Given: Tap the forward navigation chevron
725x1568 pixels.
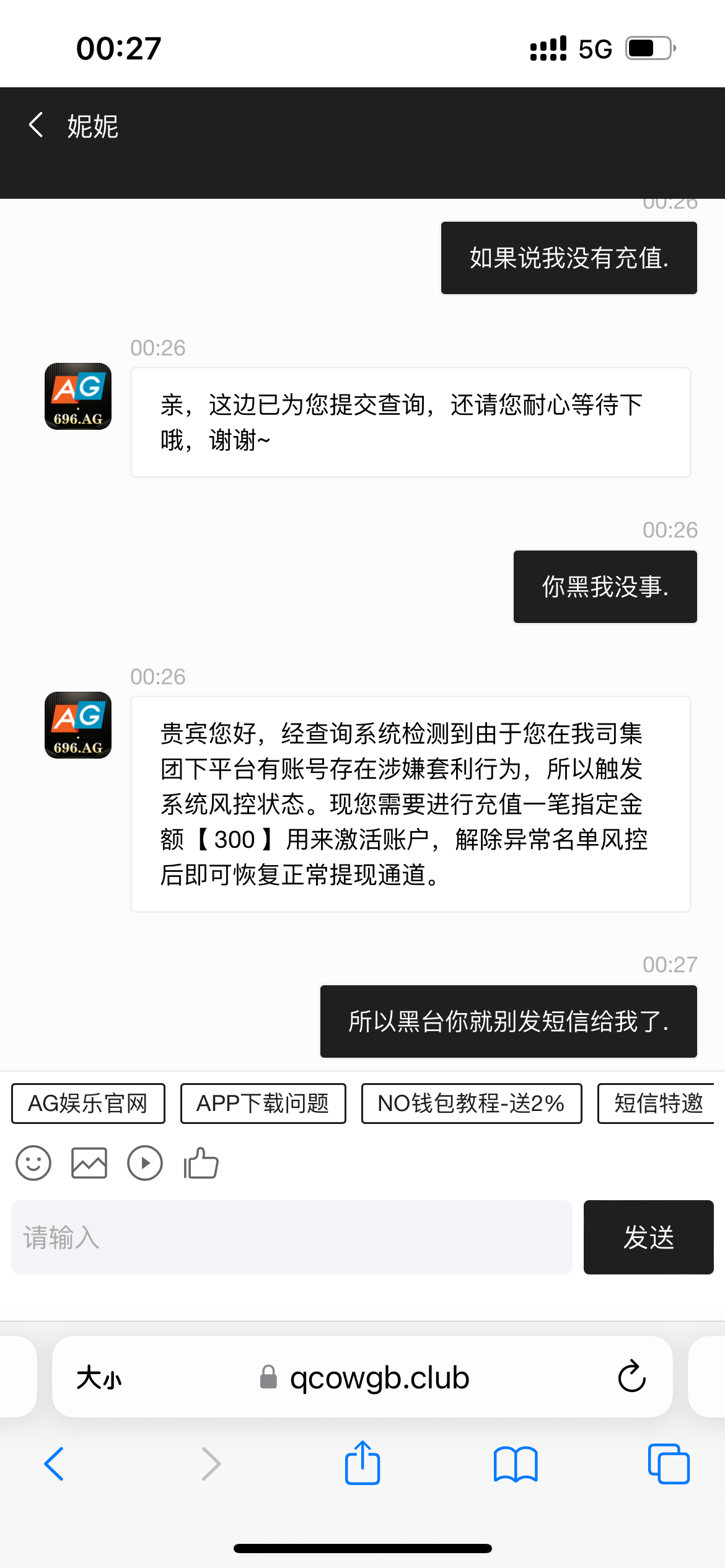Looking at the screenshot, I should [x=211, y=1463].
